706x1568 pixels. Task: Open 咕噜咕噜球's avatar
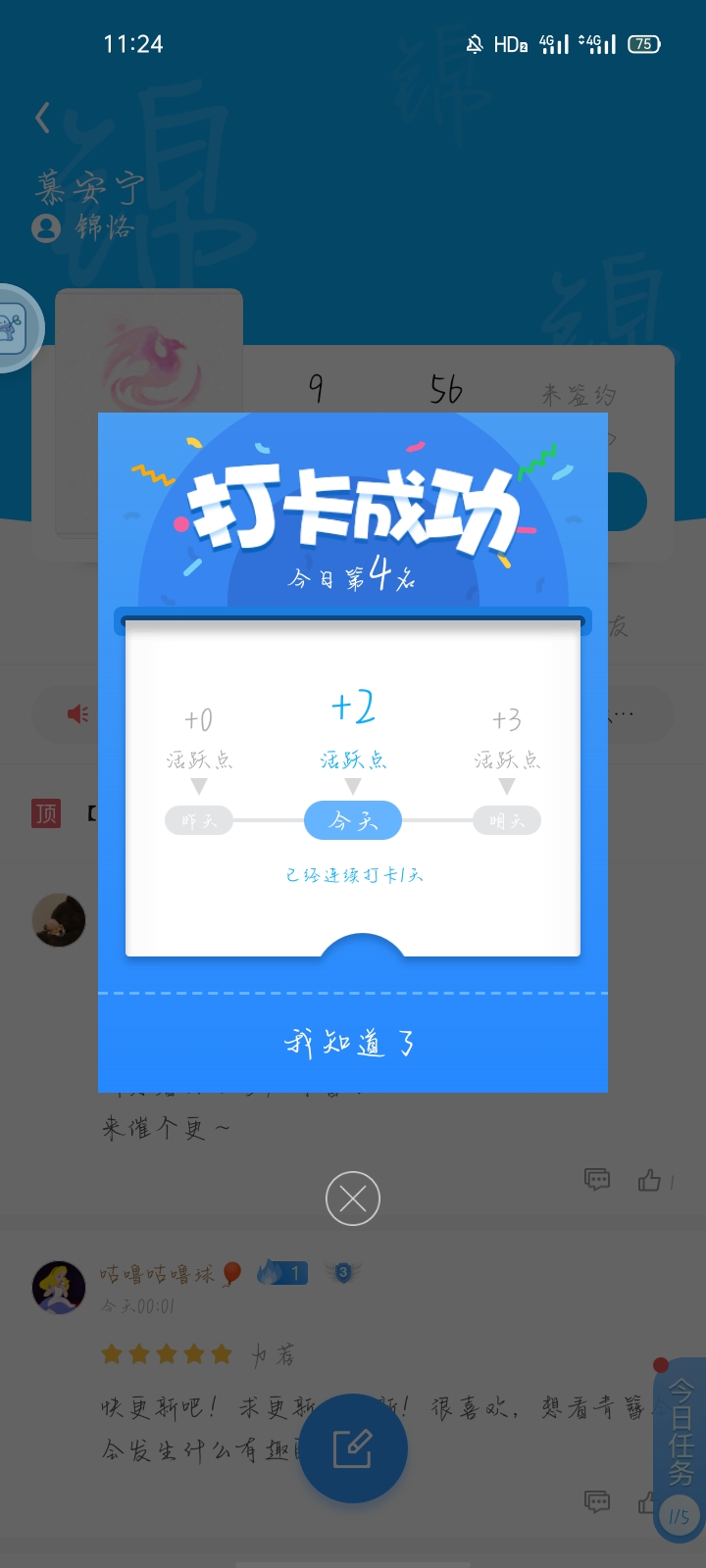tap(59, 1287)
